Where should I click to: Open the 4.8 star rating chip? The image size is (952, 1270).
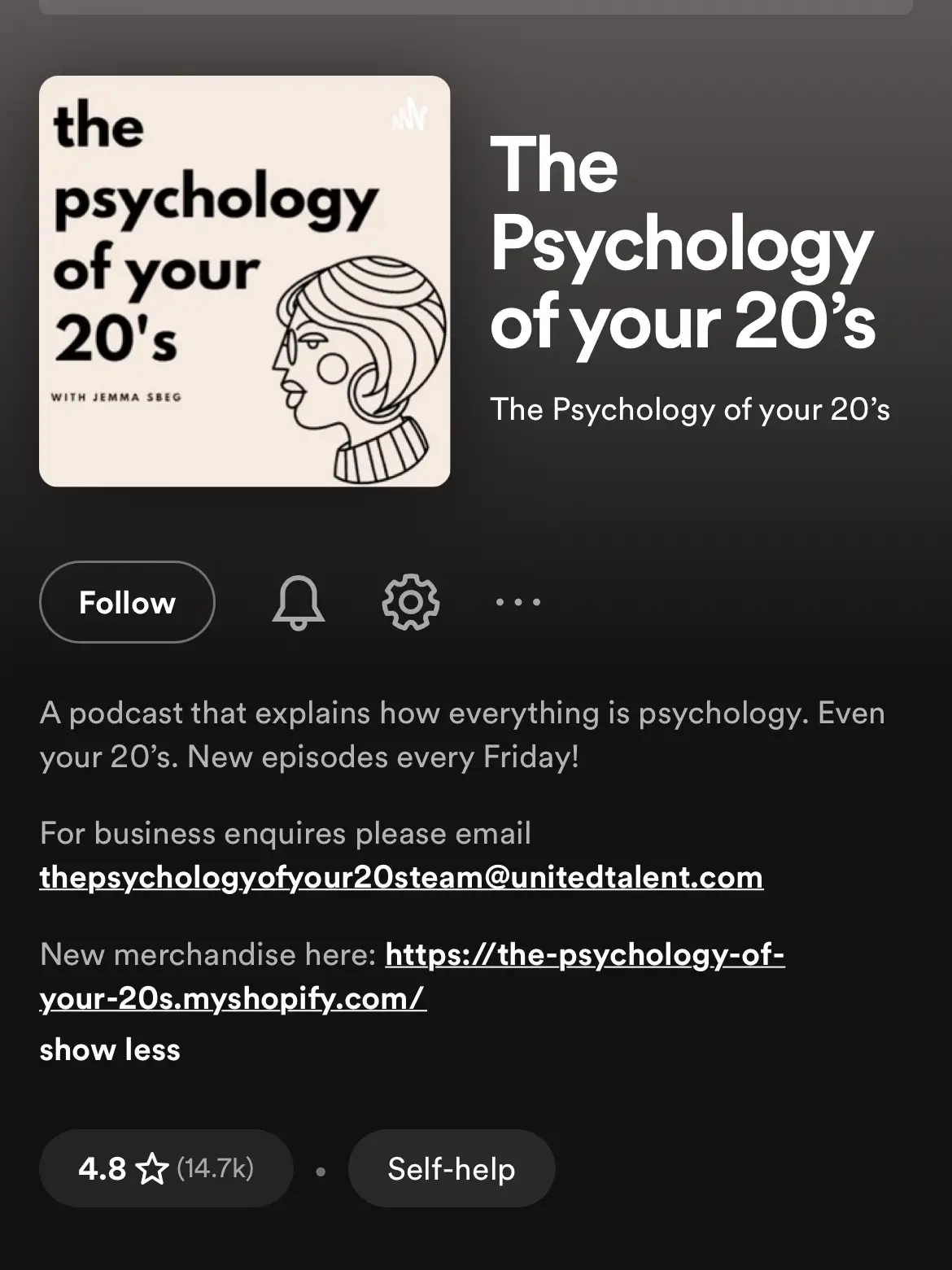tap(166, 1169)
